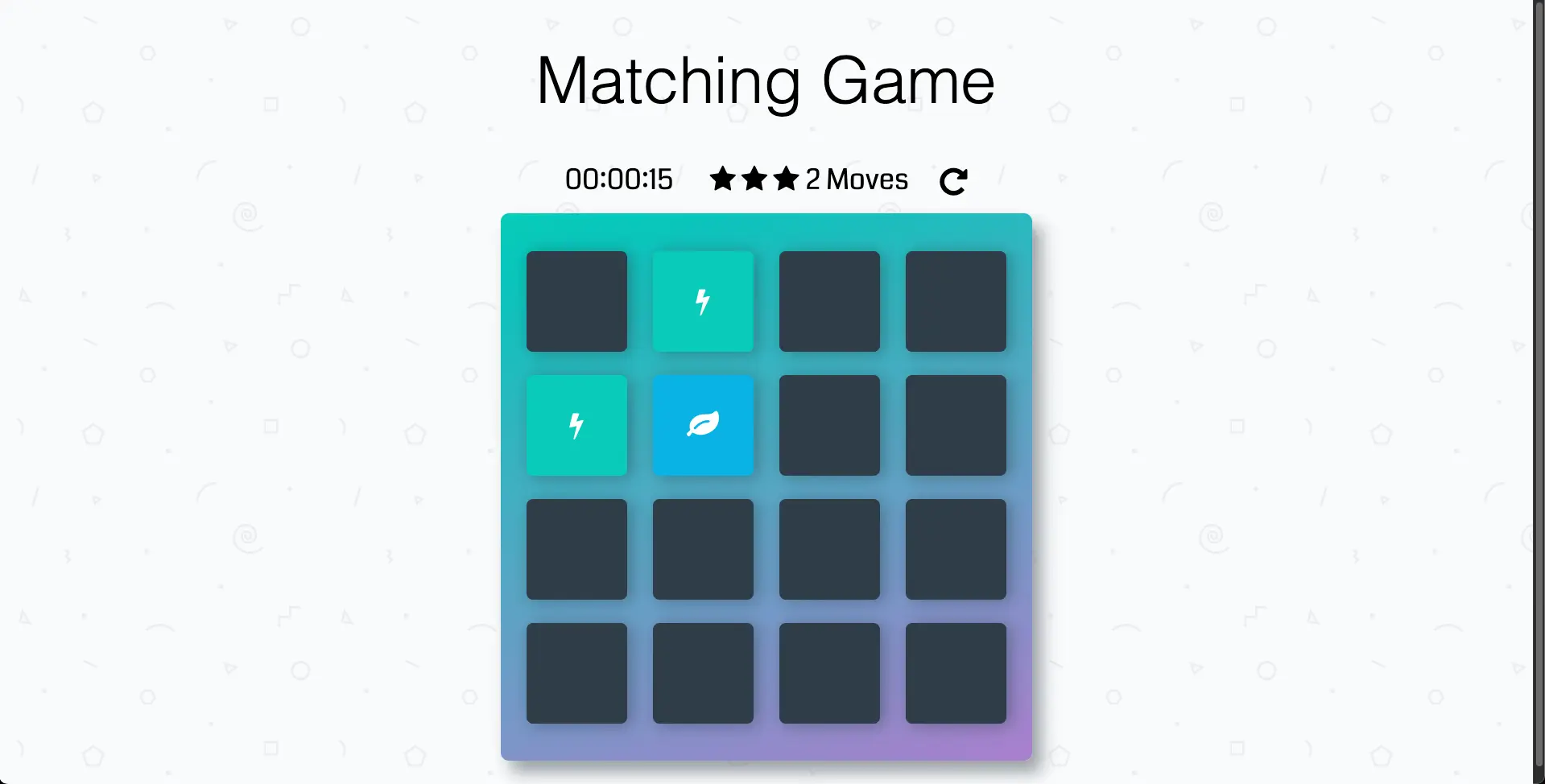This screenshot has height=784, width=1545.
Task: Reveal the hidden card in the bottom-left corner
Action: pyautogui.click(x=576, y=673)
